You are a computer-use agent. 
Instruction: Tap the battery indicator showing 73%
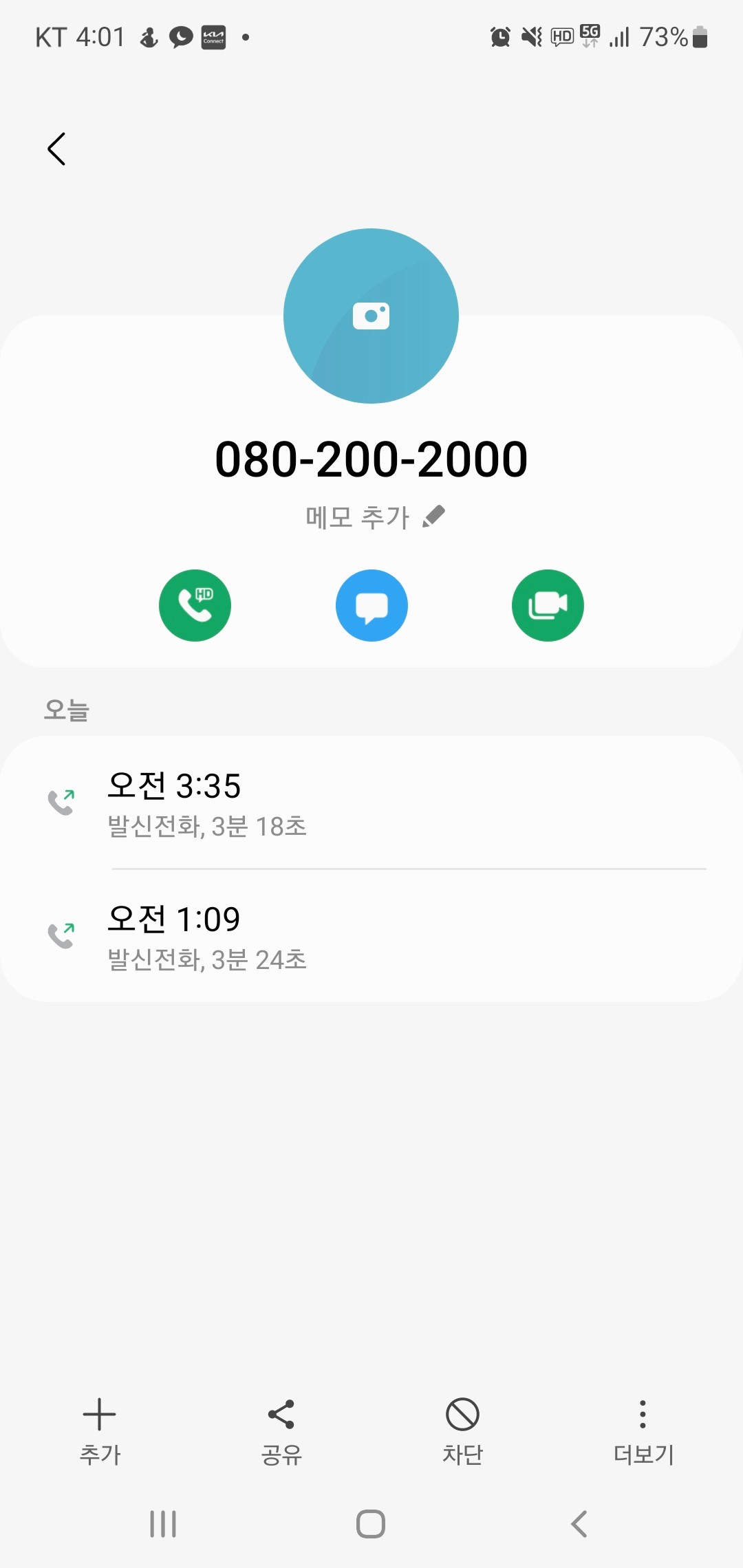[678, 37]
